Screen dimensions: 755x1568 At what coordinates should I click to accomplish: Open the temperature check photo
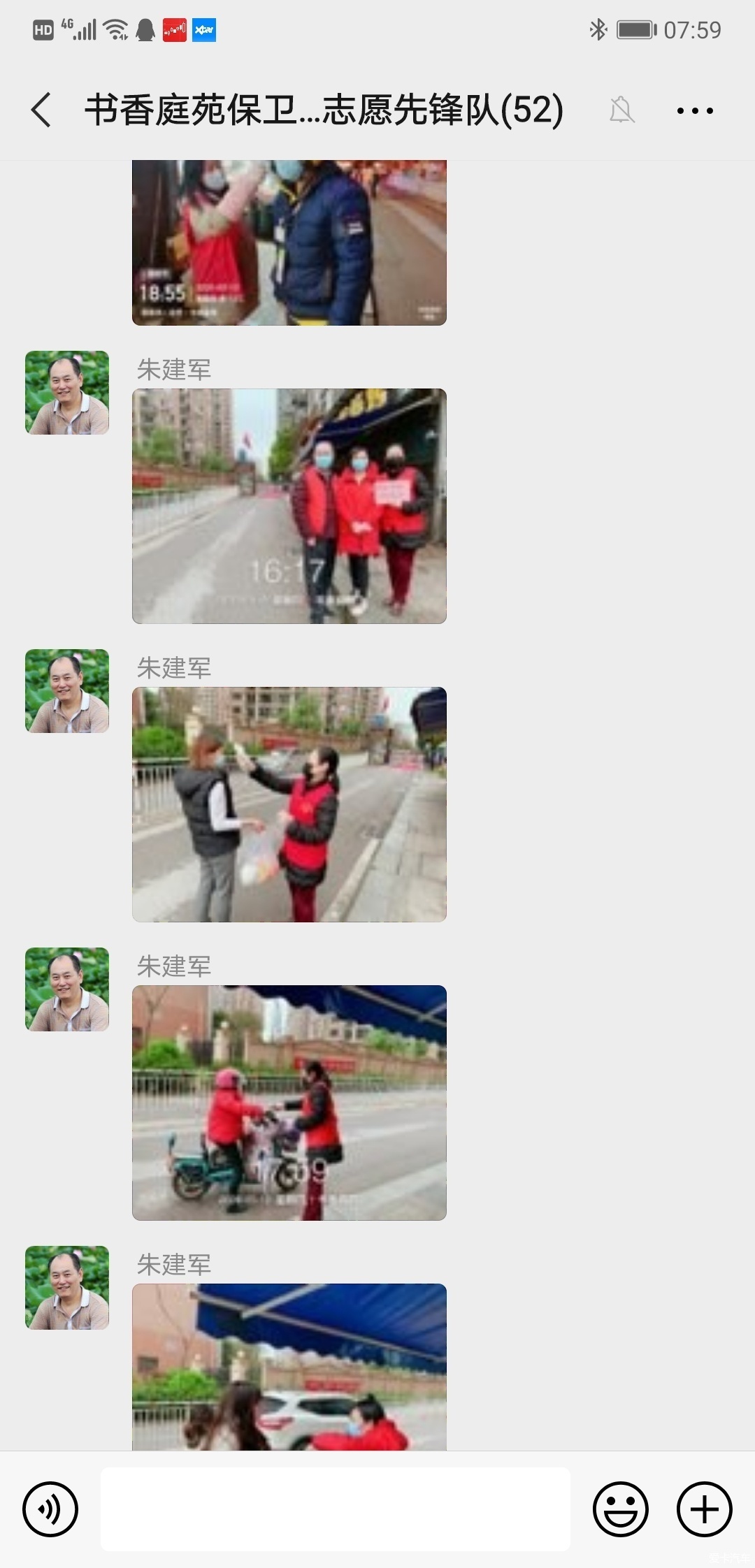click(x=289, y=804)
